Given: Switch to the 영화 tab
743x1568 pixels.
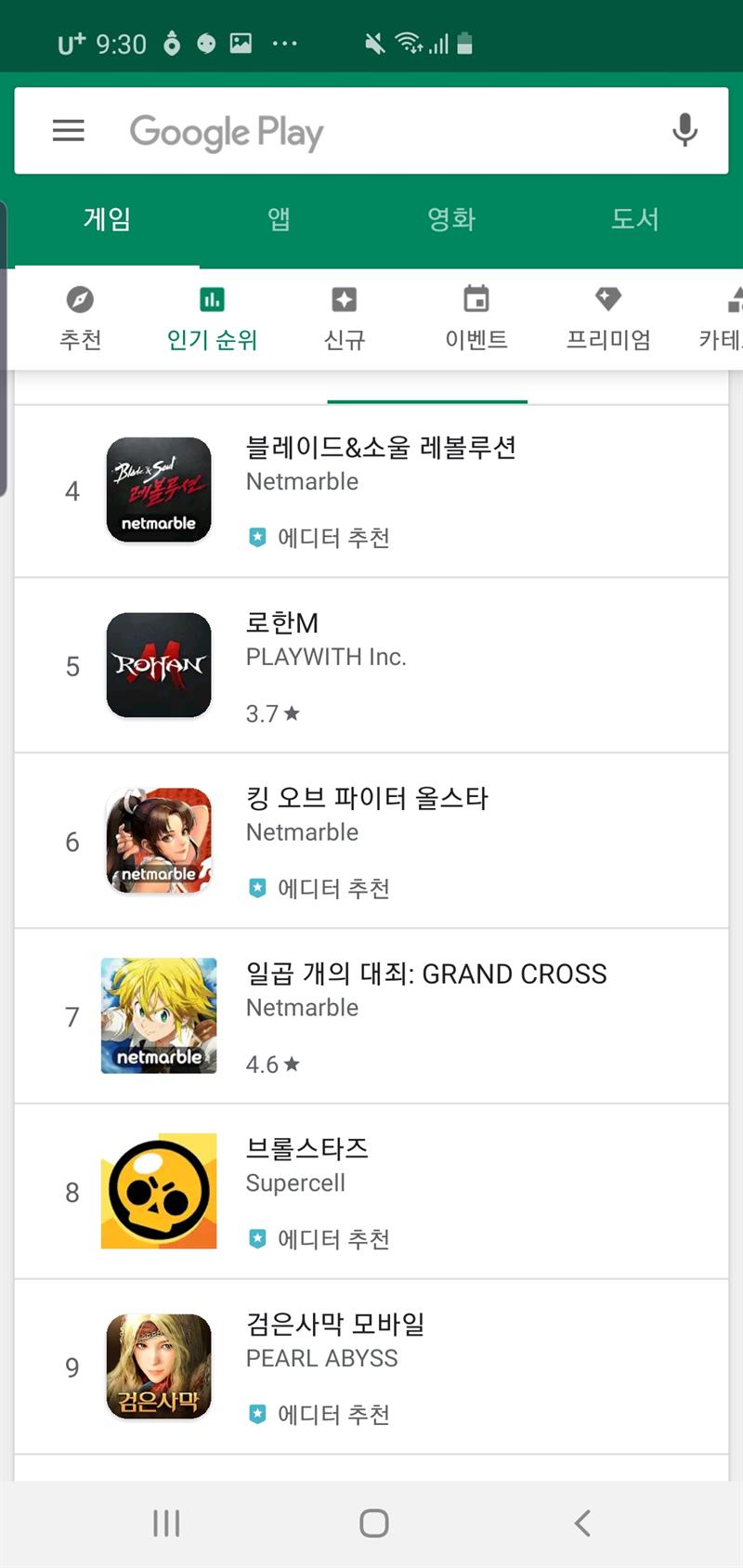Looking at the screenshot, I should [x=451, y=219].
